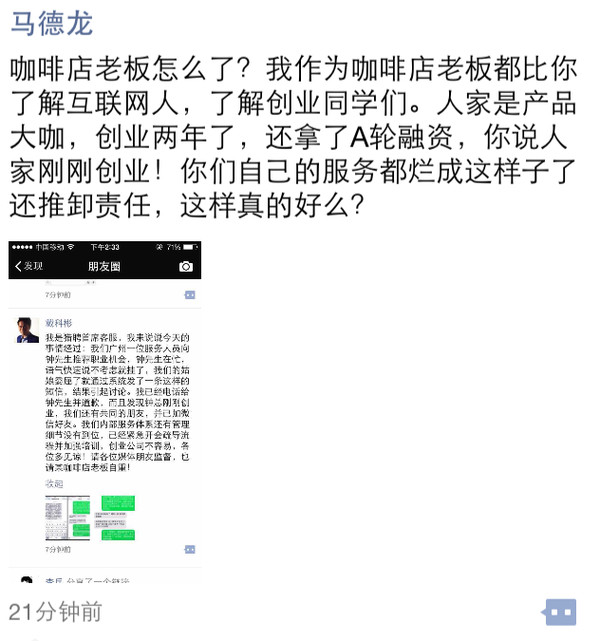Image resolution: width=600 pixels, height=641 pixels.
Task: View the attached Moments screenshot image
Action: tap(105, 412)
